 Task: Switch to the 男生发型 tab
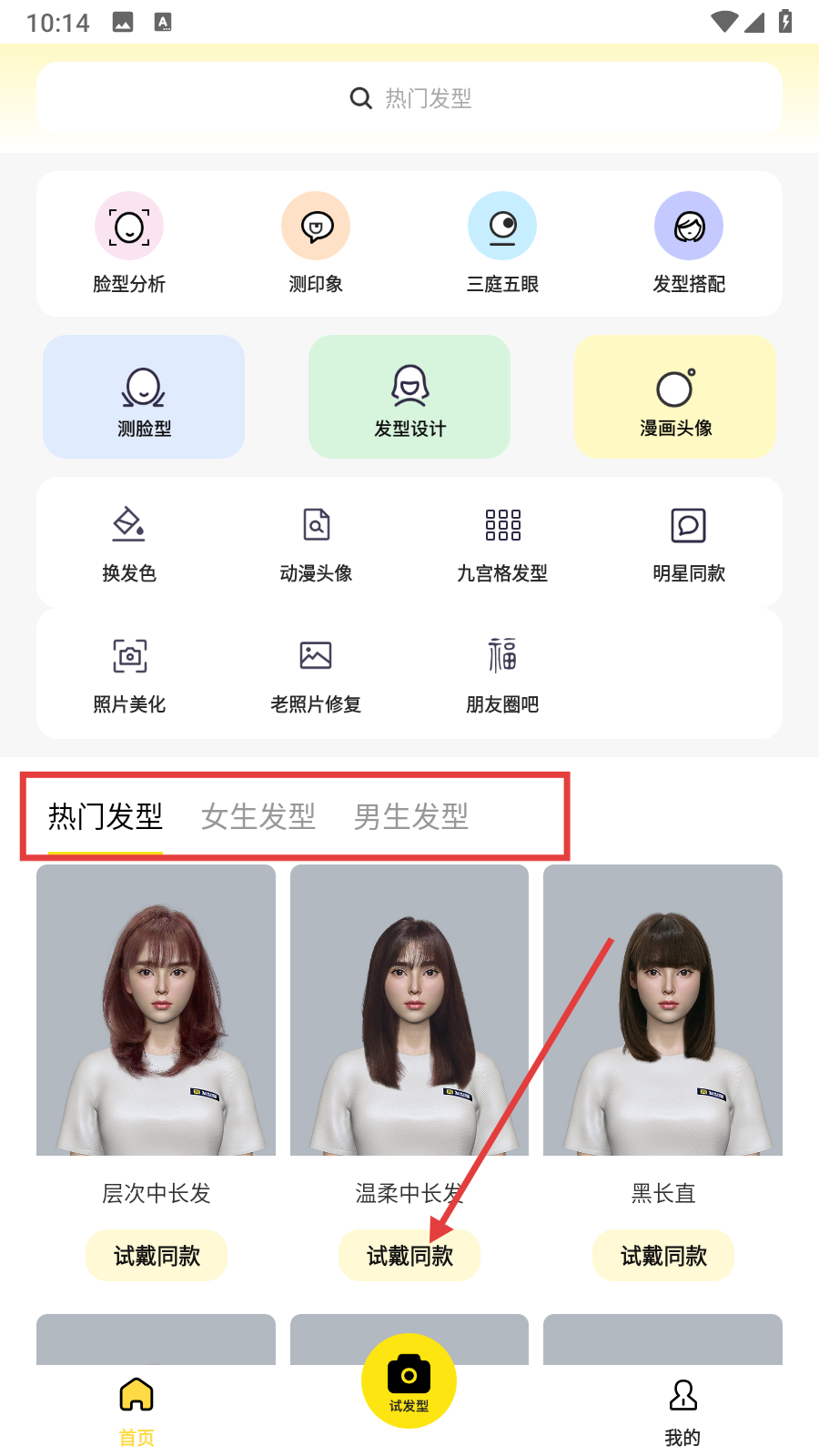[411, 816]
